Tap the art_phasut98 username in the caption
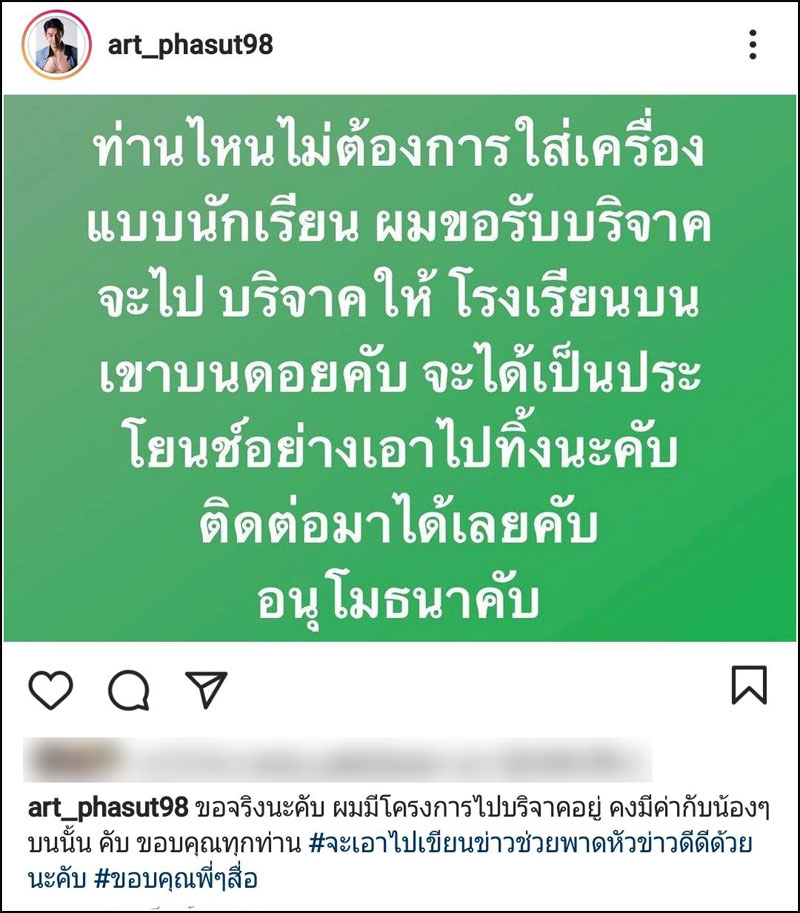This screenshot has height=913, width=800. [x=100, y=808]
